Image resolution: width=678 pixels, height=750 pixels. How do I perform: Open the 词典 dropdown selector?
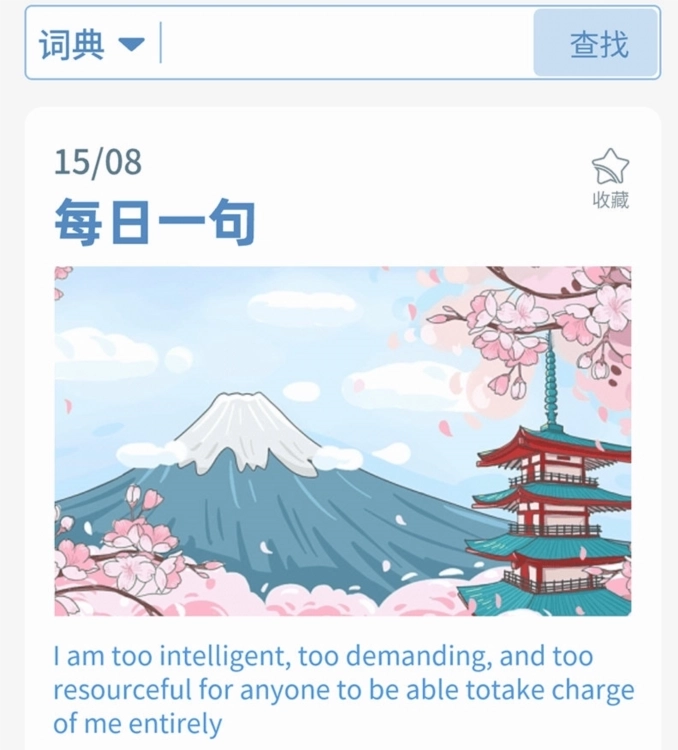(x=92, y=44)
